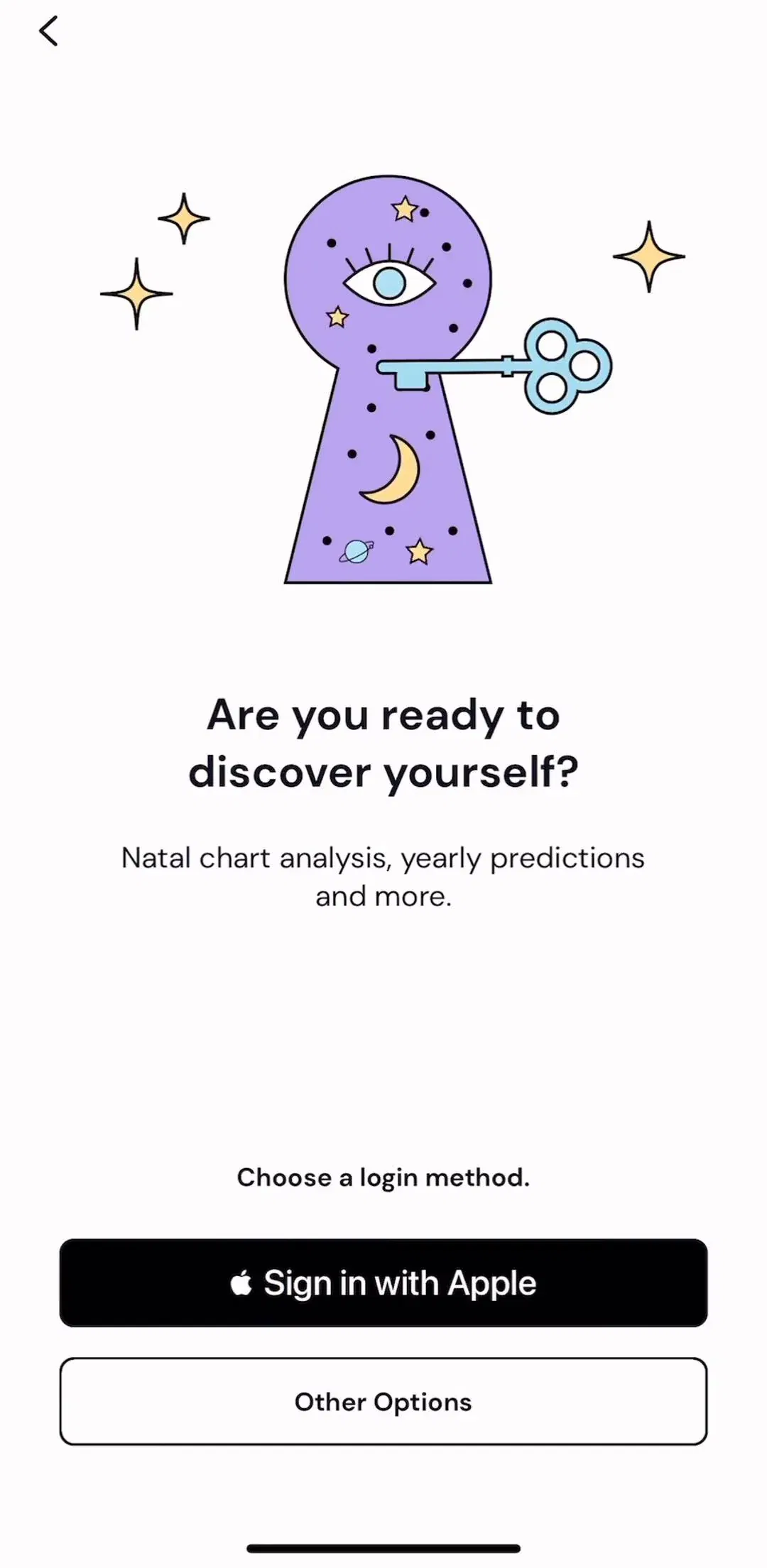Go back using the top-left arrow

click(x=48, y=31)
